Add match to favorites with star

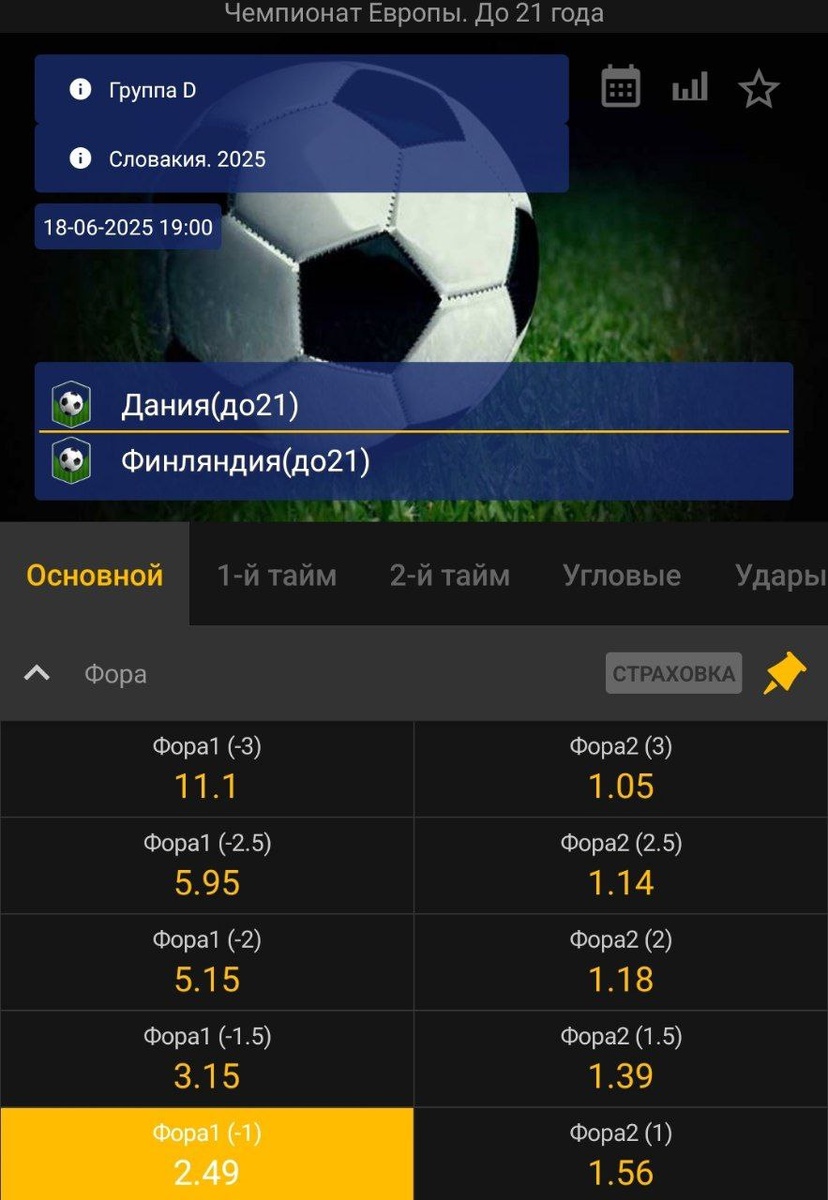coord(758,90)
